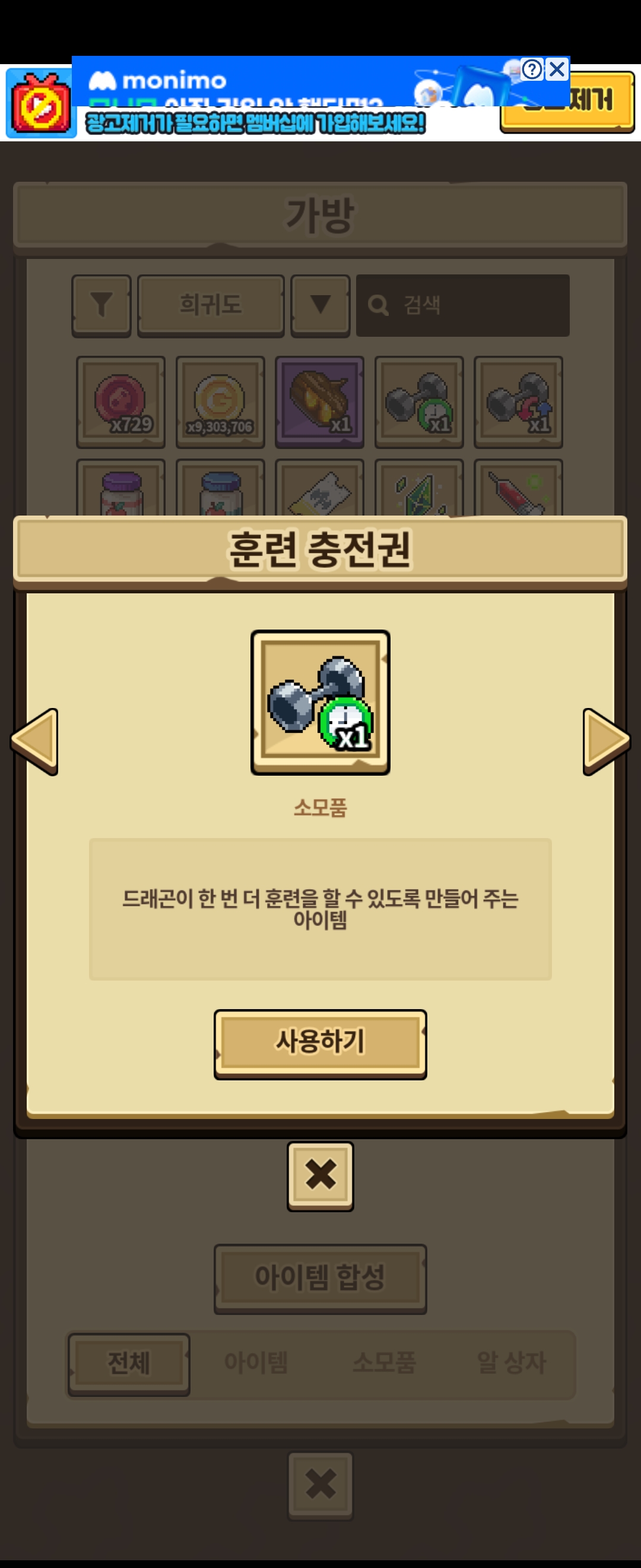Screen dimensions: 641x1568
Task: Close the 훈련 충전권 item dialog
Action: [320, 1175]
